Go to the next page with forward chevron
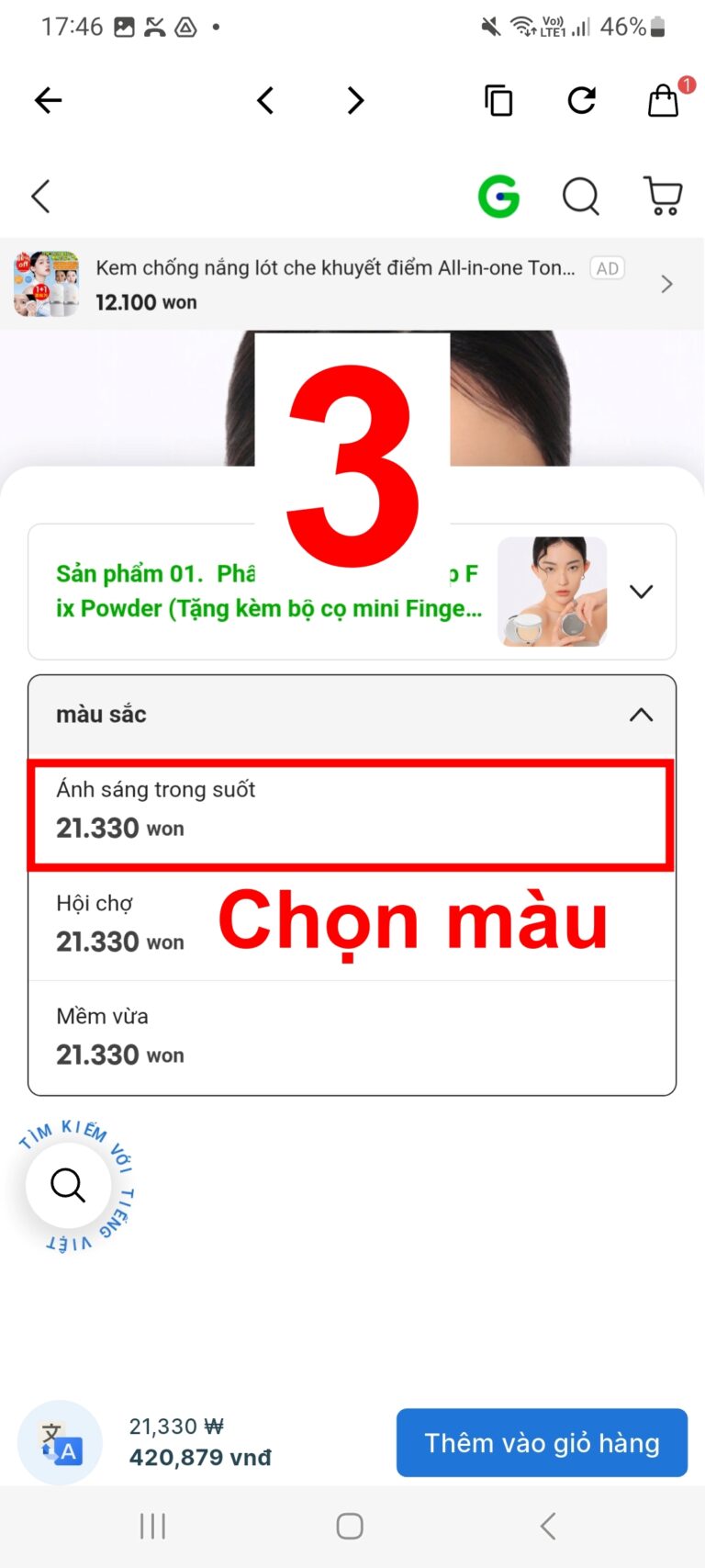705x1568 pixels. pyautogui.click(x=355, y=100)
